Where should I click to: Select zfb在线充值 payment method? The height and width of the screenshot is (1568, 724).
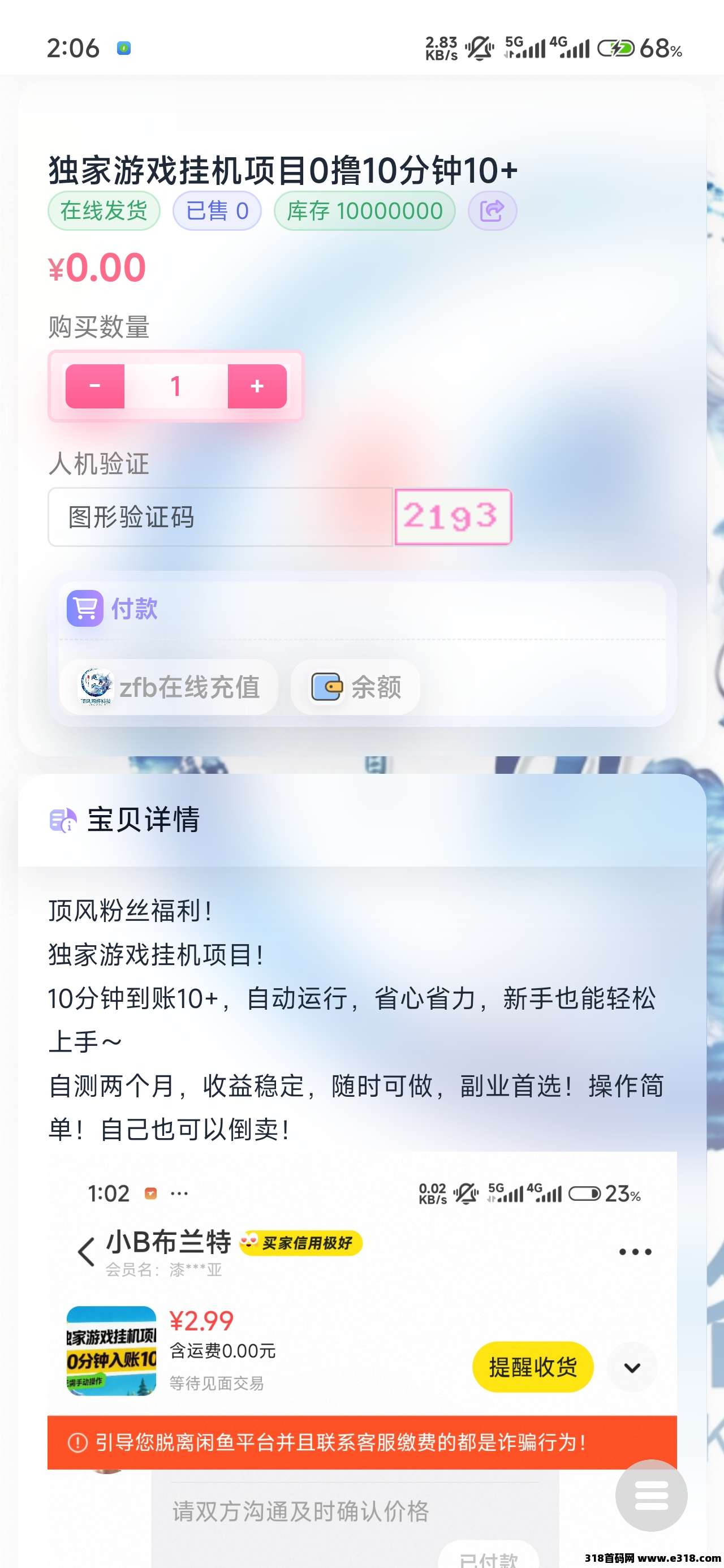(169, 687)
